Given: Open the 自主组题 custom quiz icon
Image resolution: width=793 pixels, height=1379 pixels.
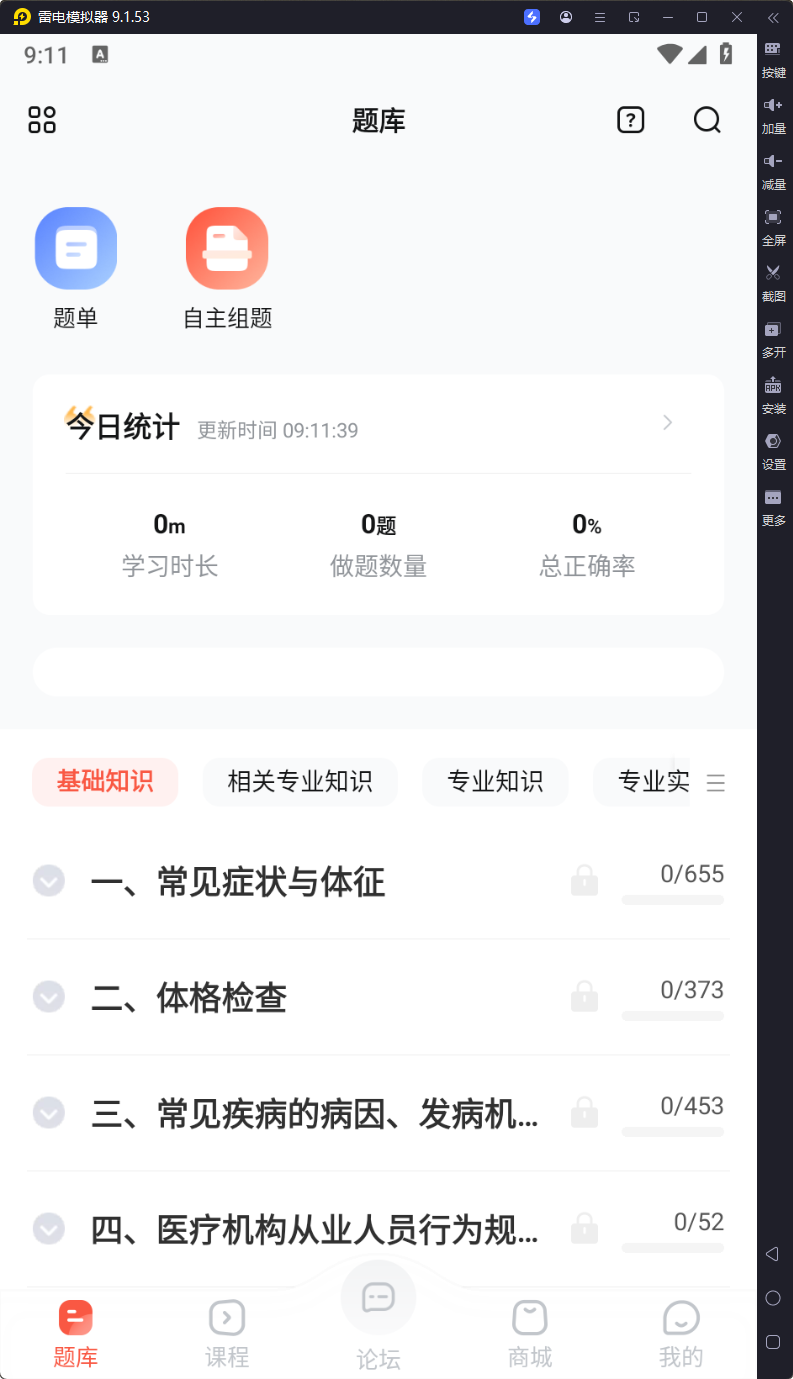Looking at the screenshot, I should [227, 248].
